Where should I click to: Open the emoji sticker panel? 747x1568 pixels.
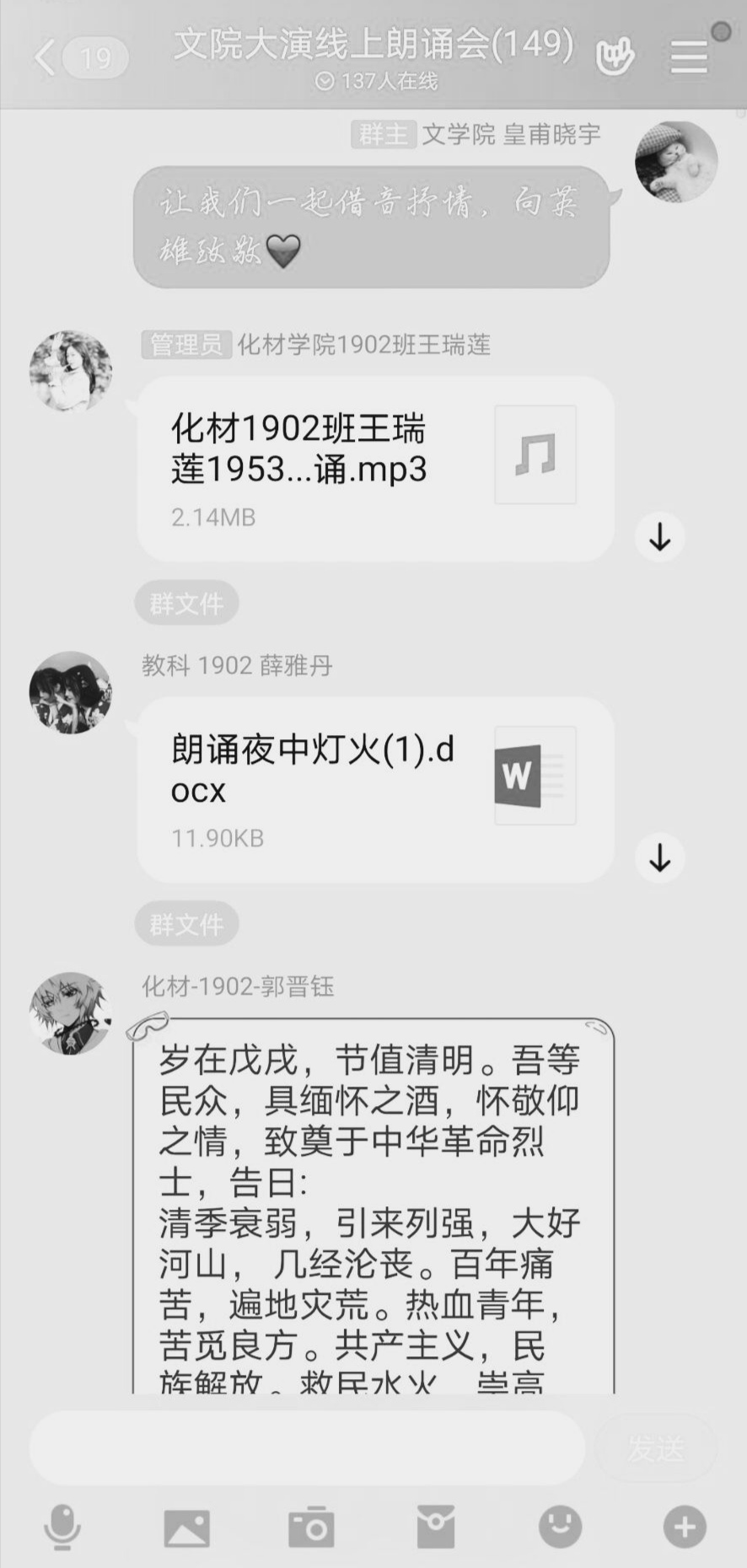coord(560,1527)
